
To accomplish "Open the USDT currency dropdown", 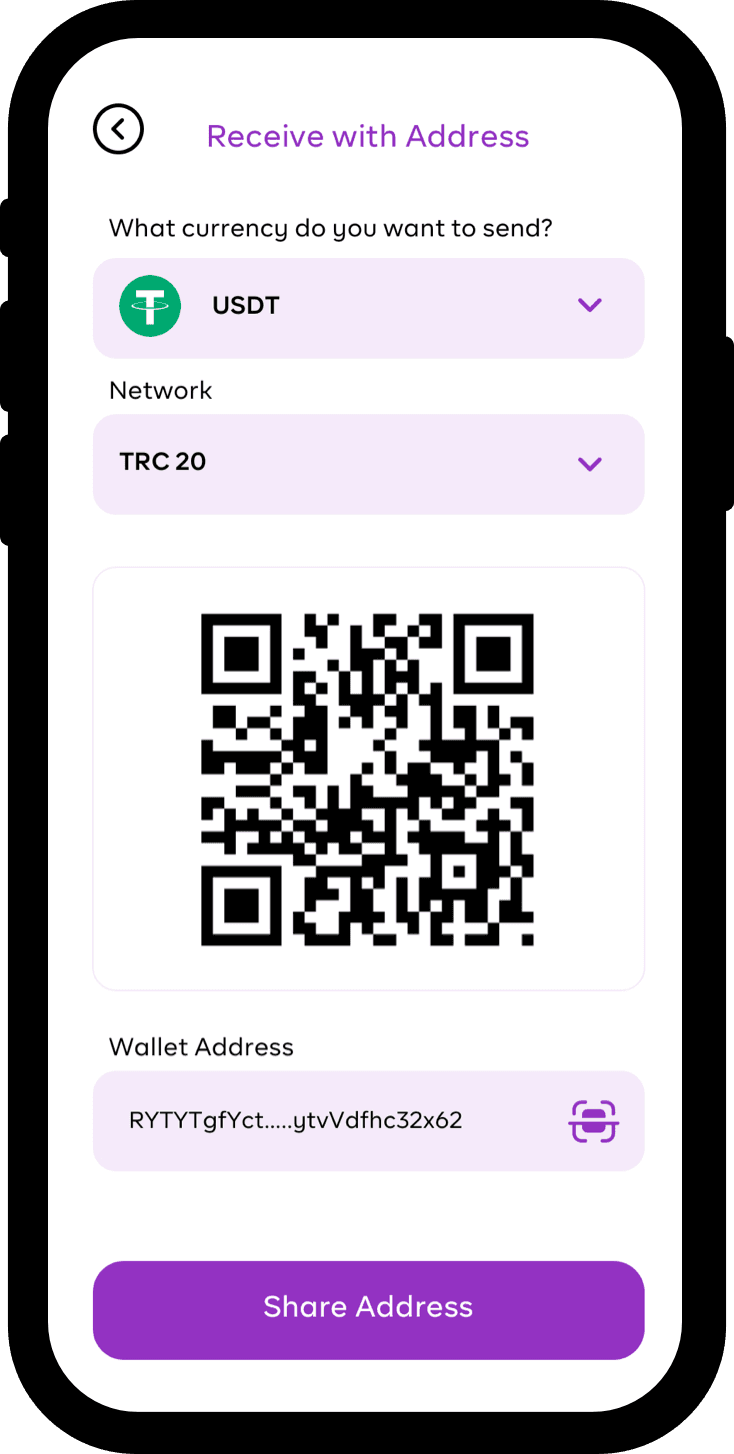I will (x=589, y=306).
